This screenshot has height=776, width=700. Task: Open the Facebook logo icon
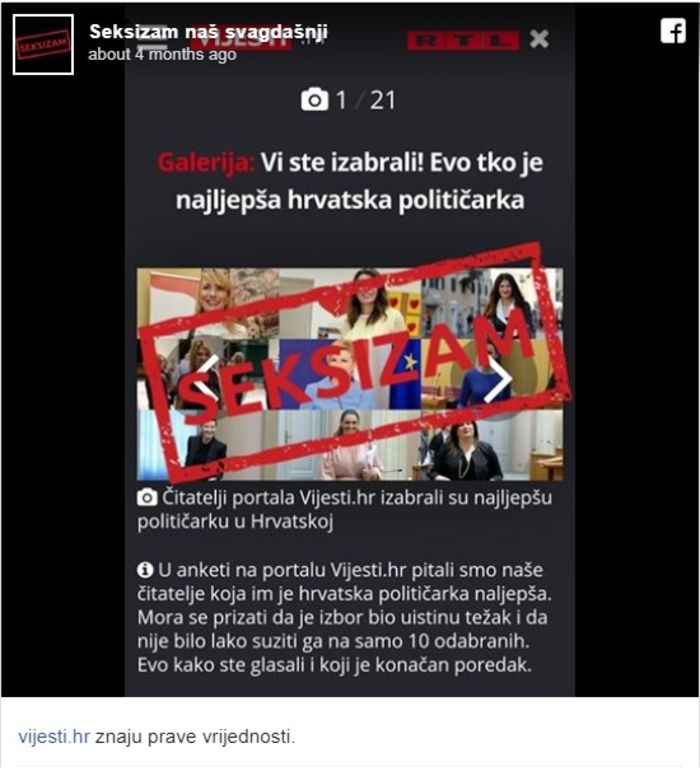pyautogui.click(x=673, y=30)
